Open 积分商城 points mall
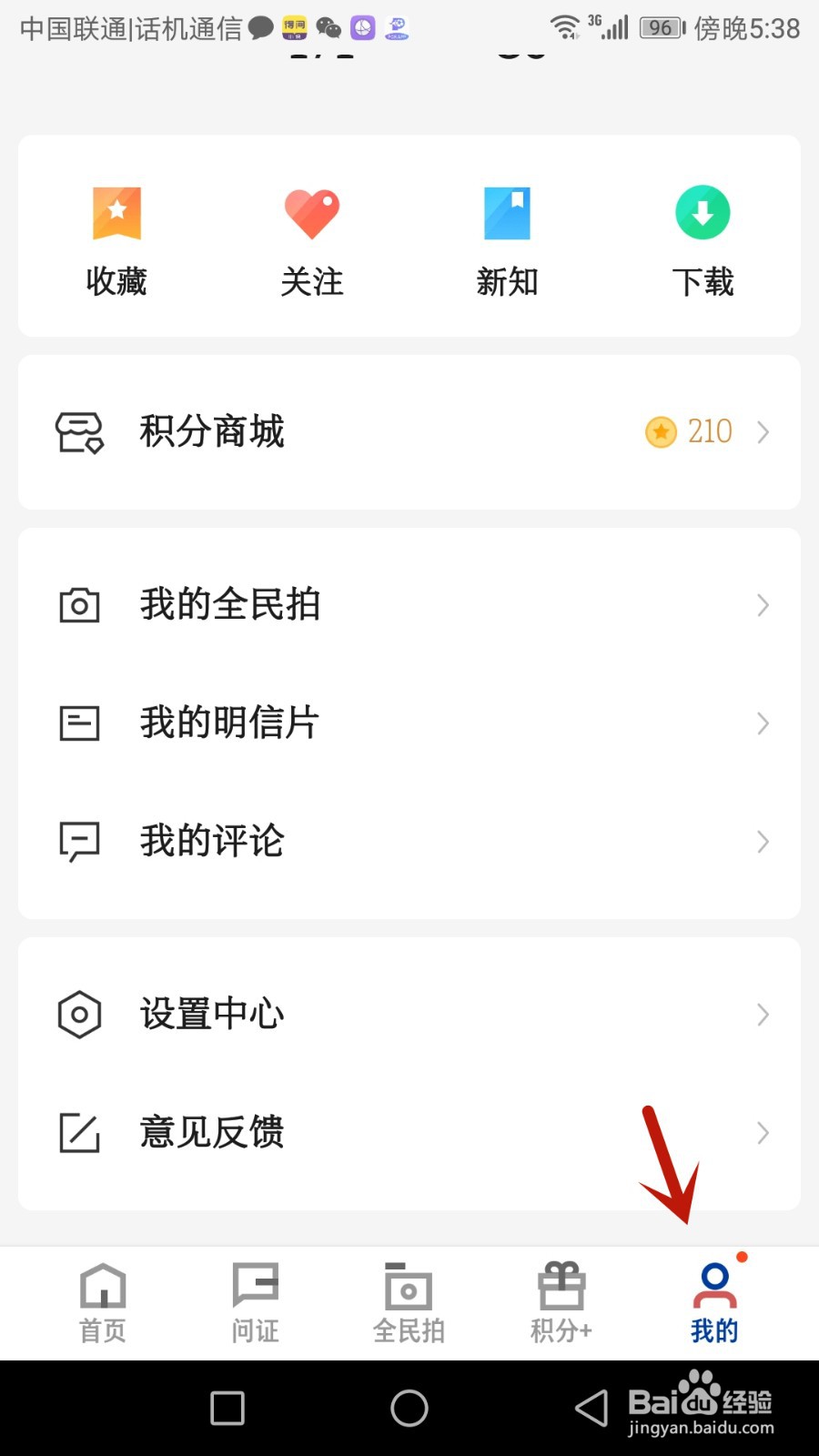The width and height of the screenshot is (819, 1456). click(x=409, y=432)
